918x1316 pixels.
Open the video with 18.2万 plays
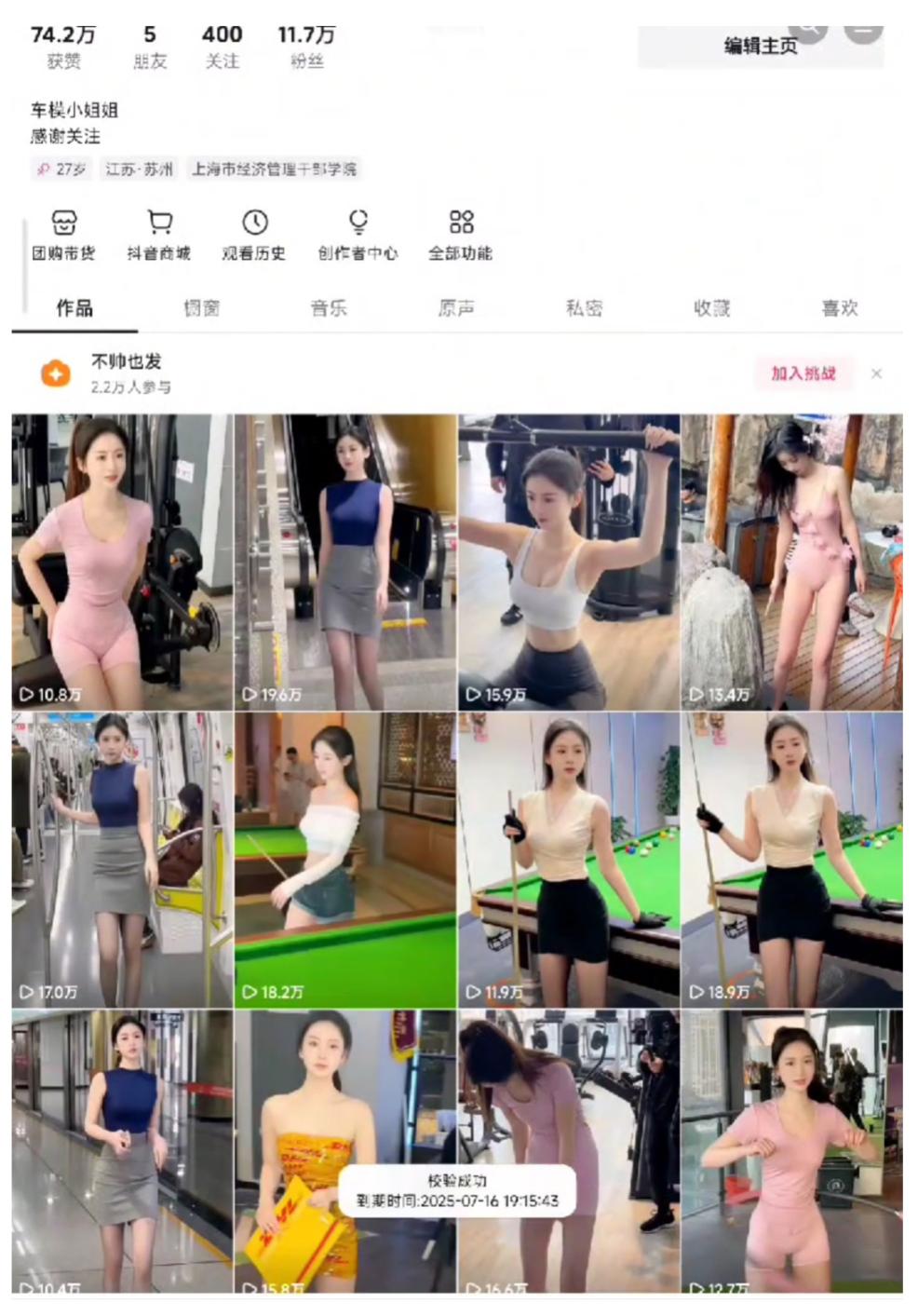click(x=344, y=860)
